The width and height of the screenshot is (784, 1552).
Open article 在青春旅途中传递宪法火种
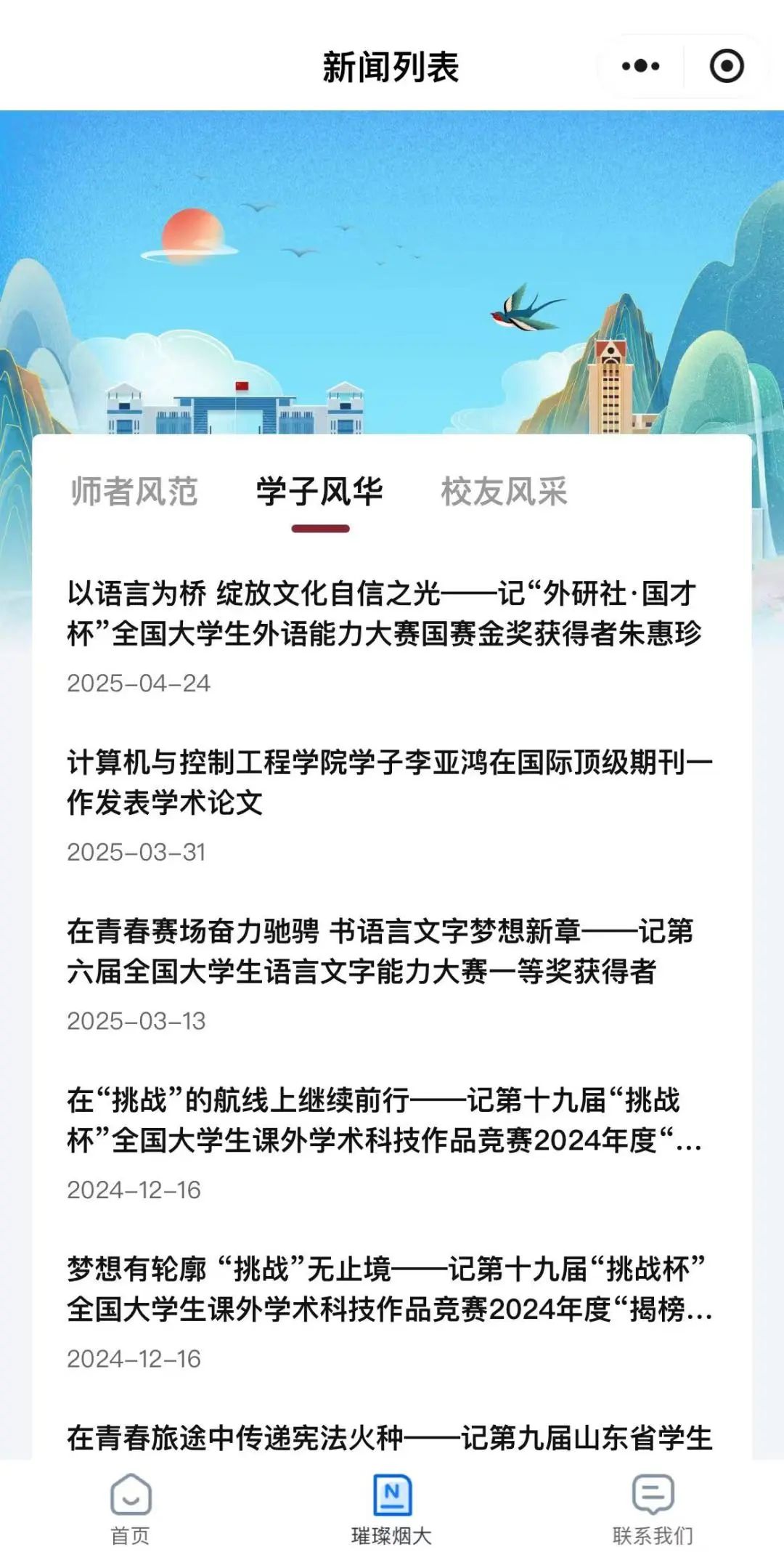coord(389,1437)
